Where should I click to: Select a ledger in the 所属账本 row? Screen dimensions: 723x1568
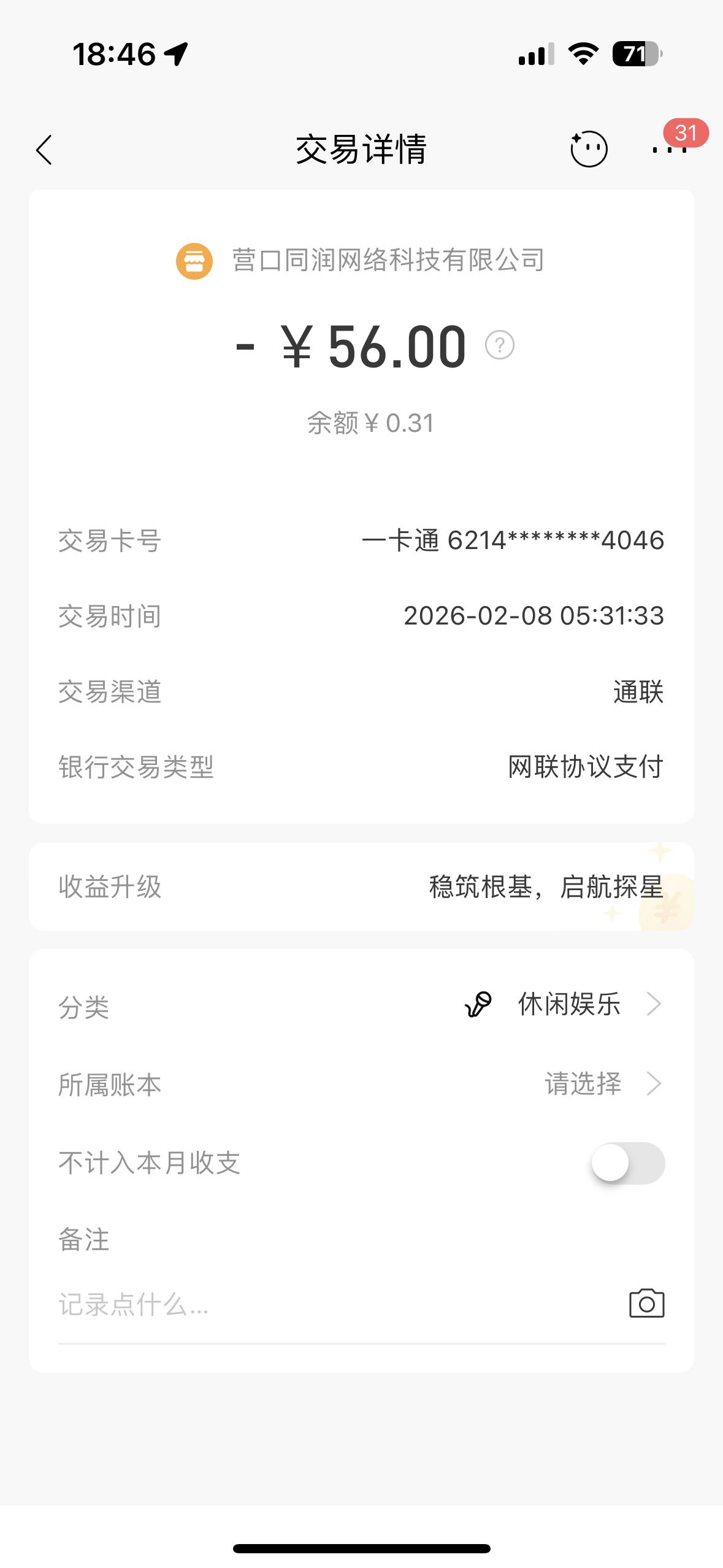[361, 1084]
